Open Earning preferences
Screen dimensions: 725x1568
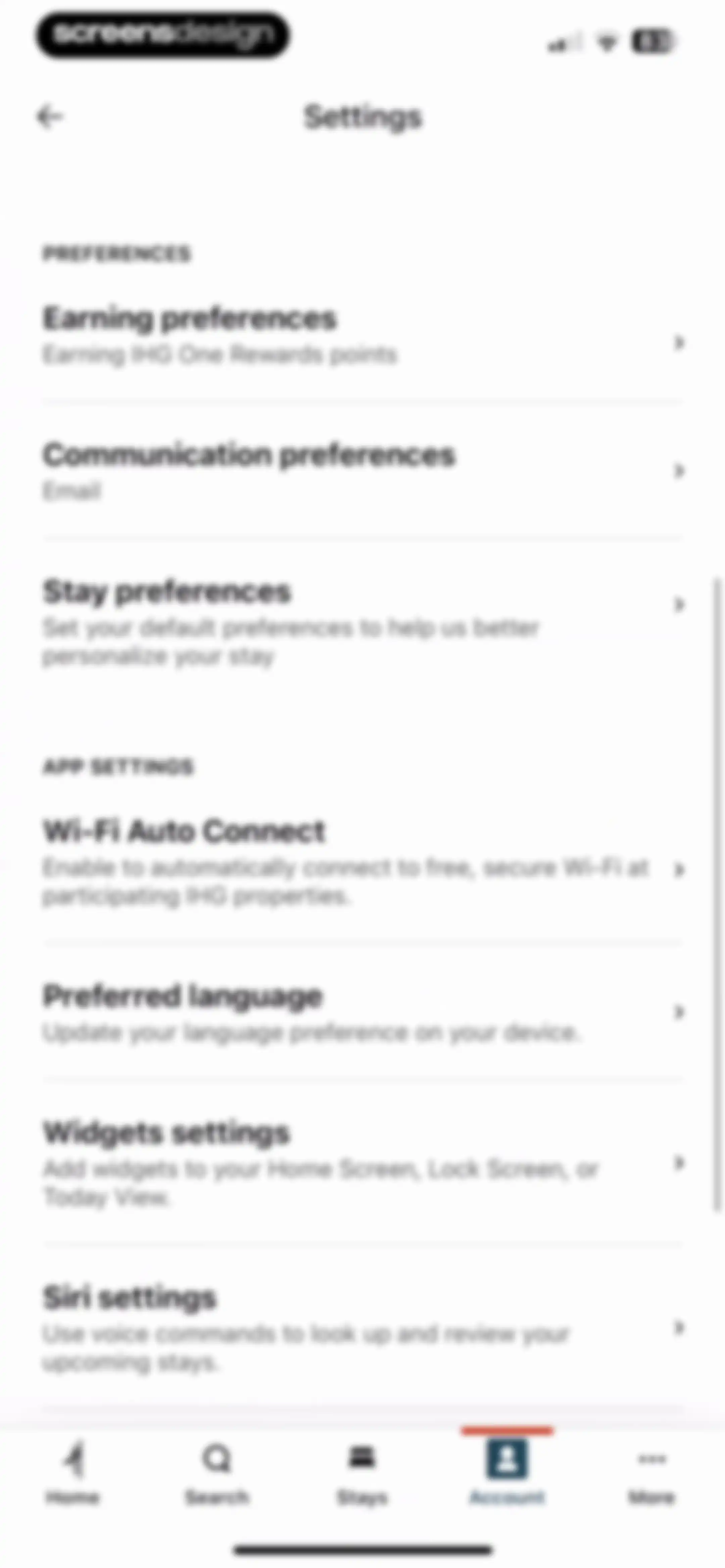point(363,336)
